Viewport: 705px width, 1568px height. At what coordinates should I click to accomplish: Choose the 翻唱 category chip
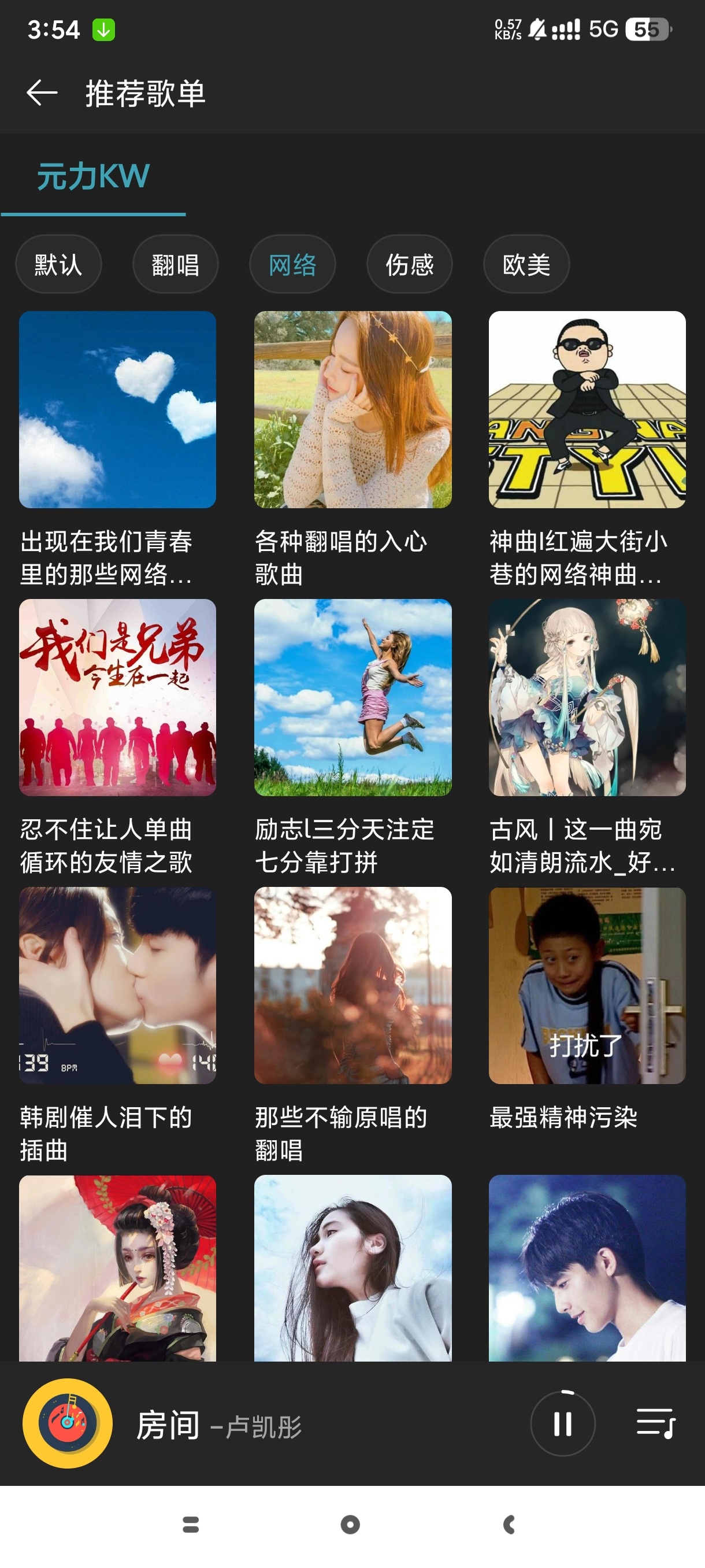click(x=175, y=264)
